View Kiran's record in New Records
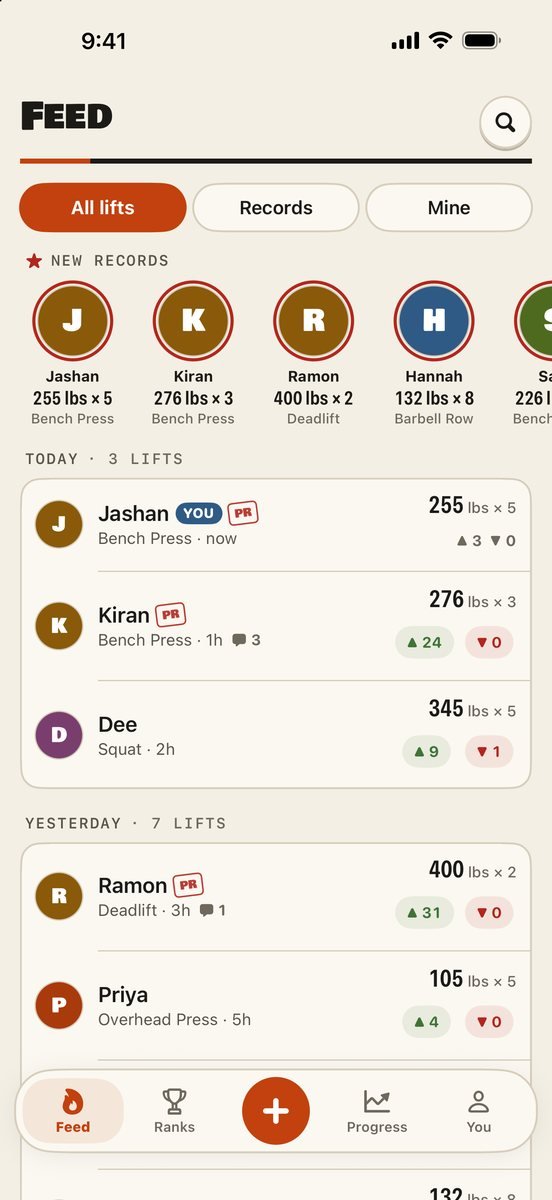This screenshot has height=1200, width=552. pos(193,354)
